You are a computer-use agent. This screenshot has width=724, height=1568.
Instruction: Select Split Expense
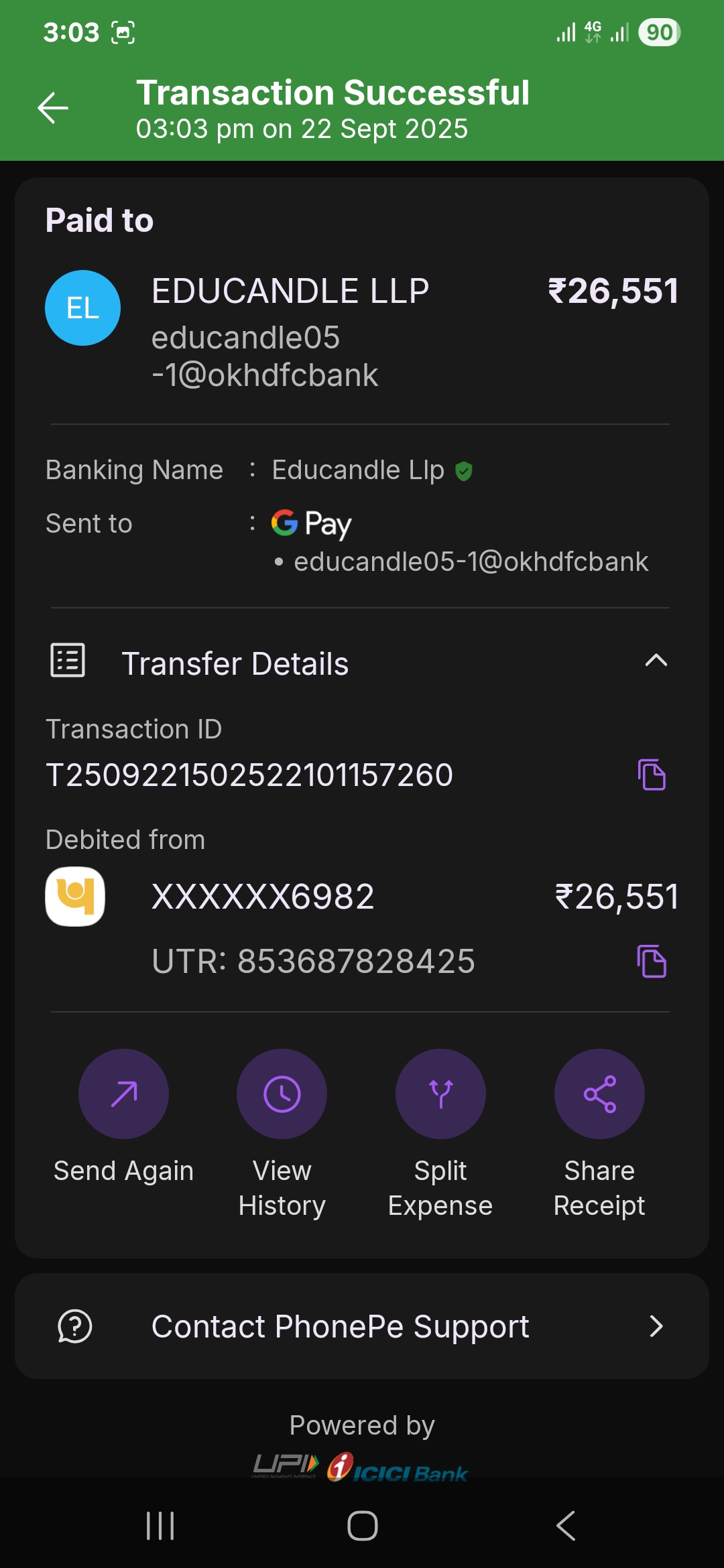[440, 1094]
